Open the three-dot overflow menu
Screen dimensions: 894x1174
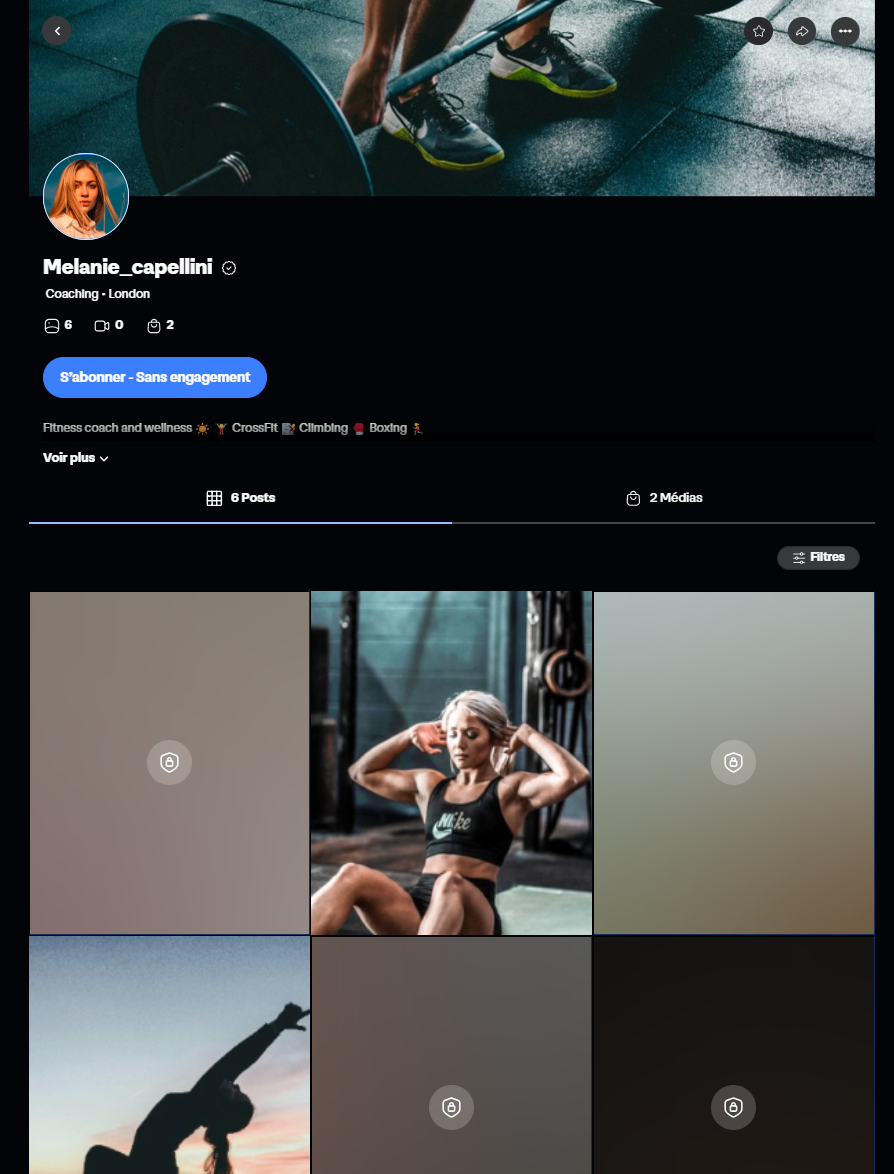[x=845, y=31]
